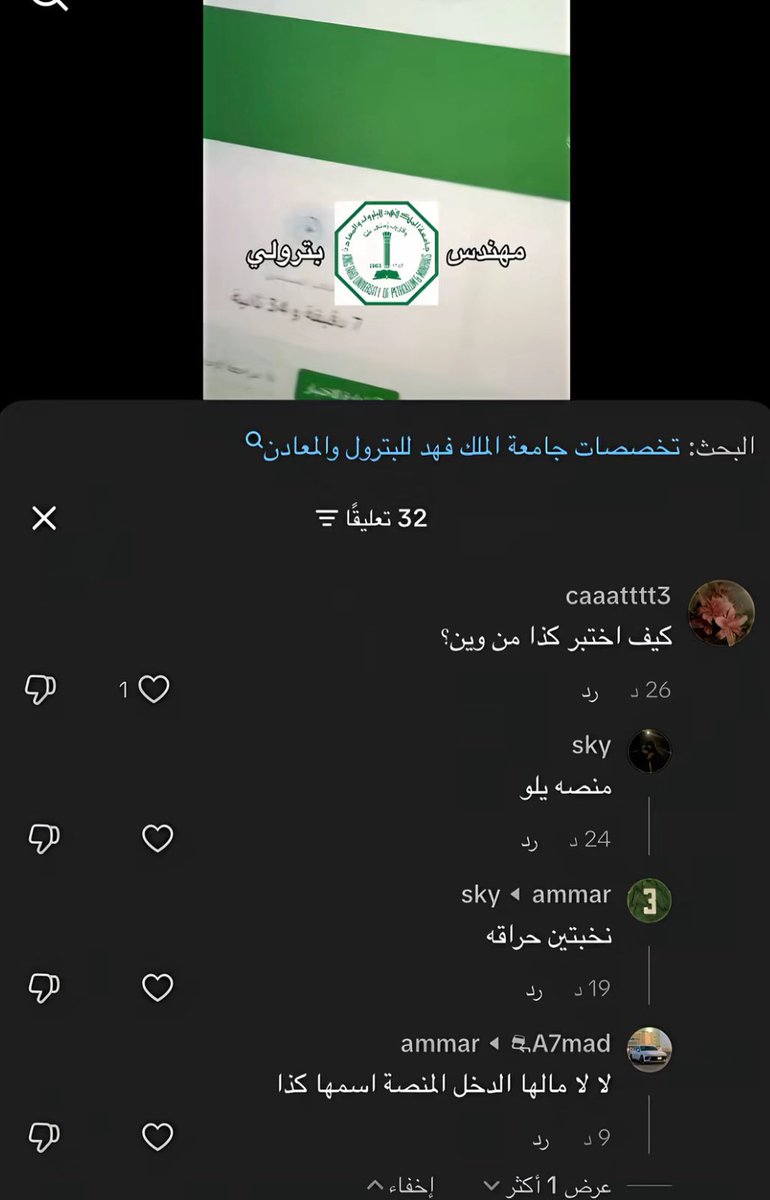Image resolution: width=770 pixels, height=1200 pixels.
Task: Like A7mad's comment
Action: (157, 1136)
